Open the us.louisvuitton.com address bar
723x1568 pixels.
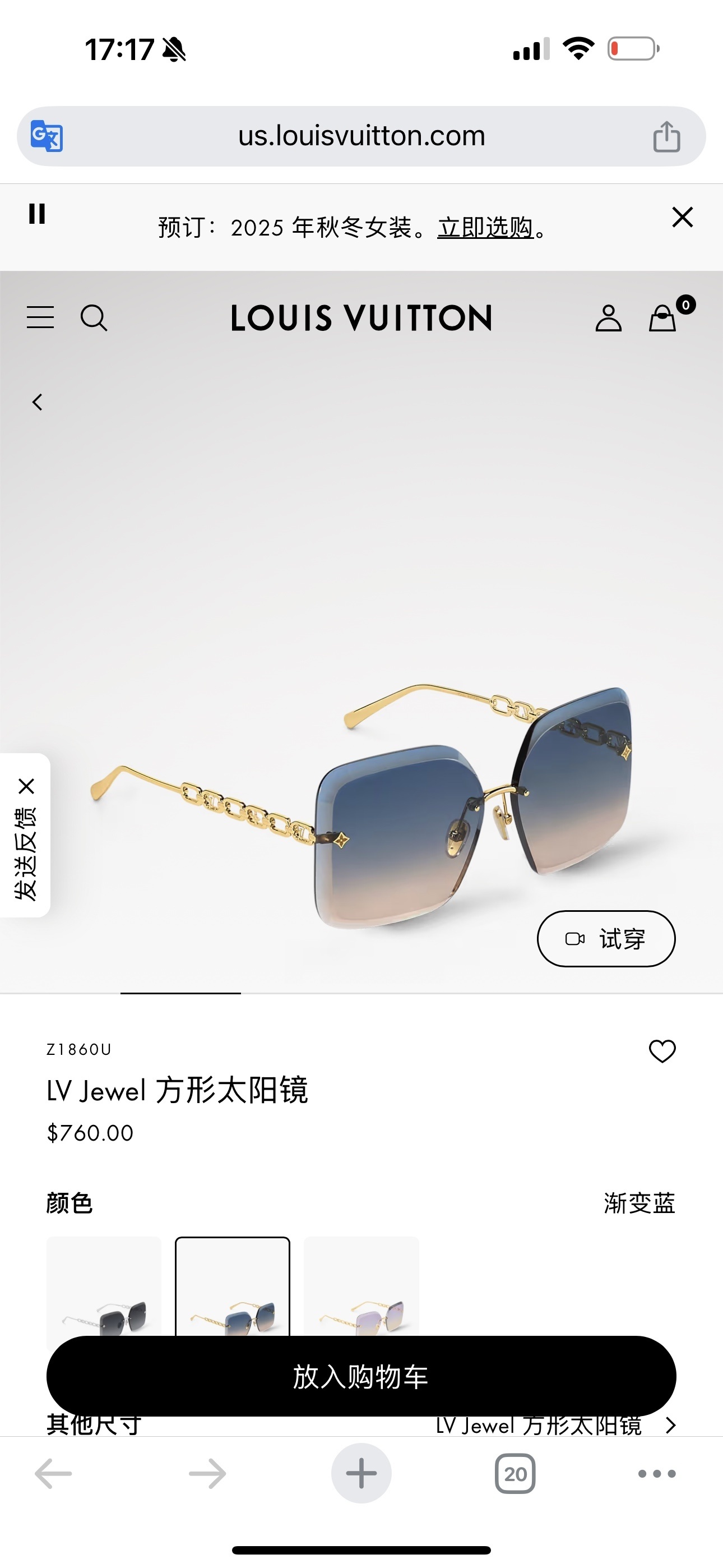(361, 136)
